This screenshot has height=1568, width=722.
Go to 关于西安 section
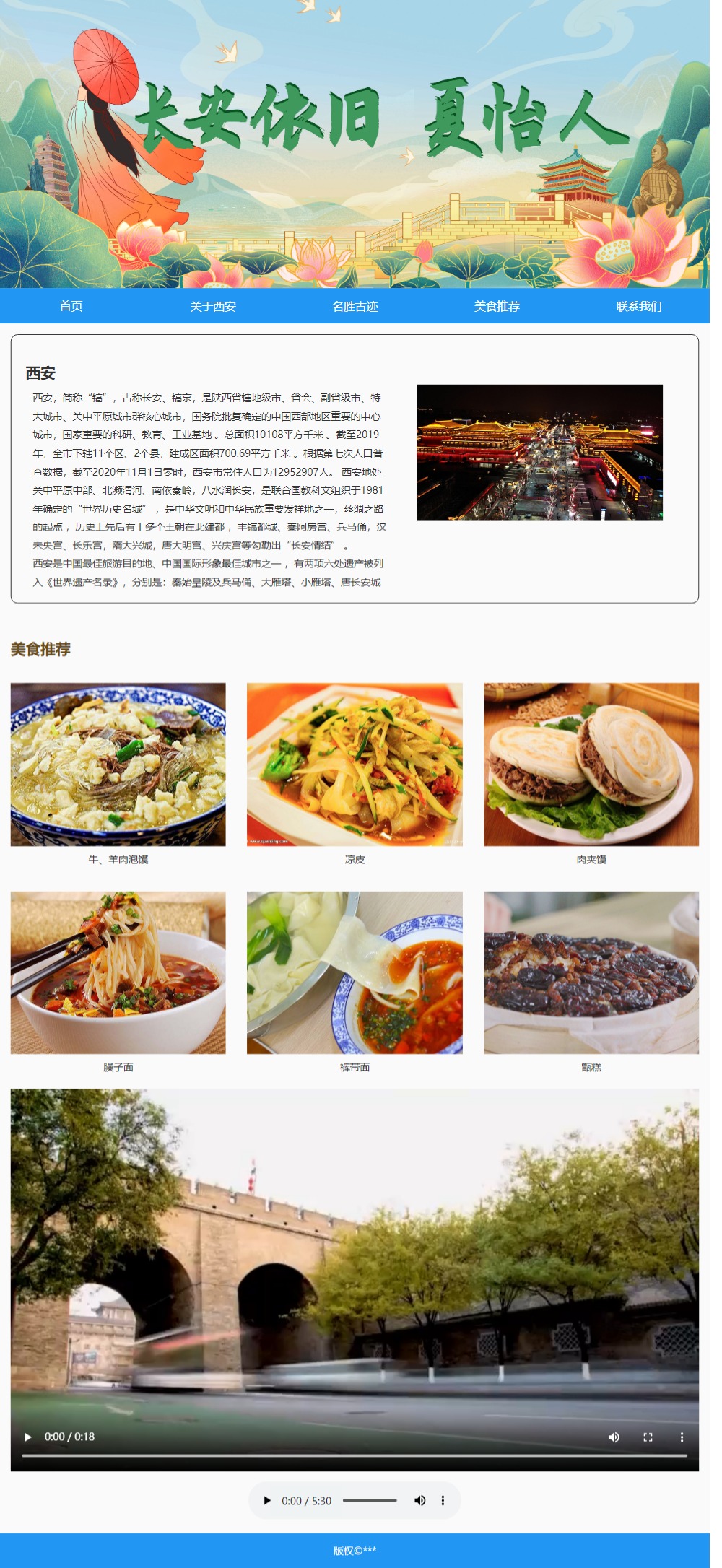click(x=213, y=306)
